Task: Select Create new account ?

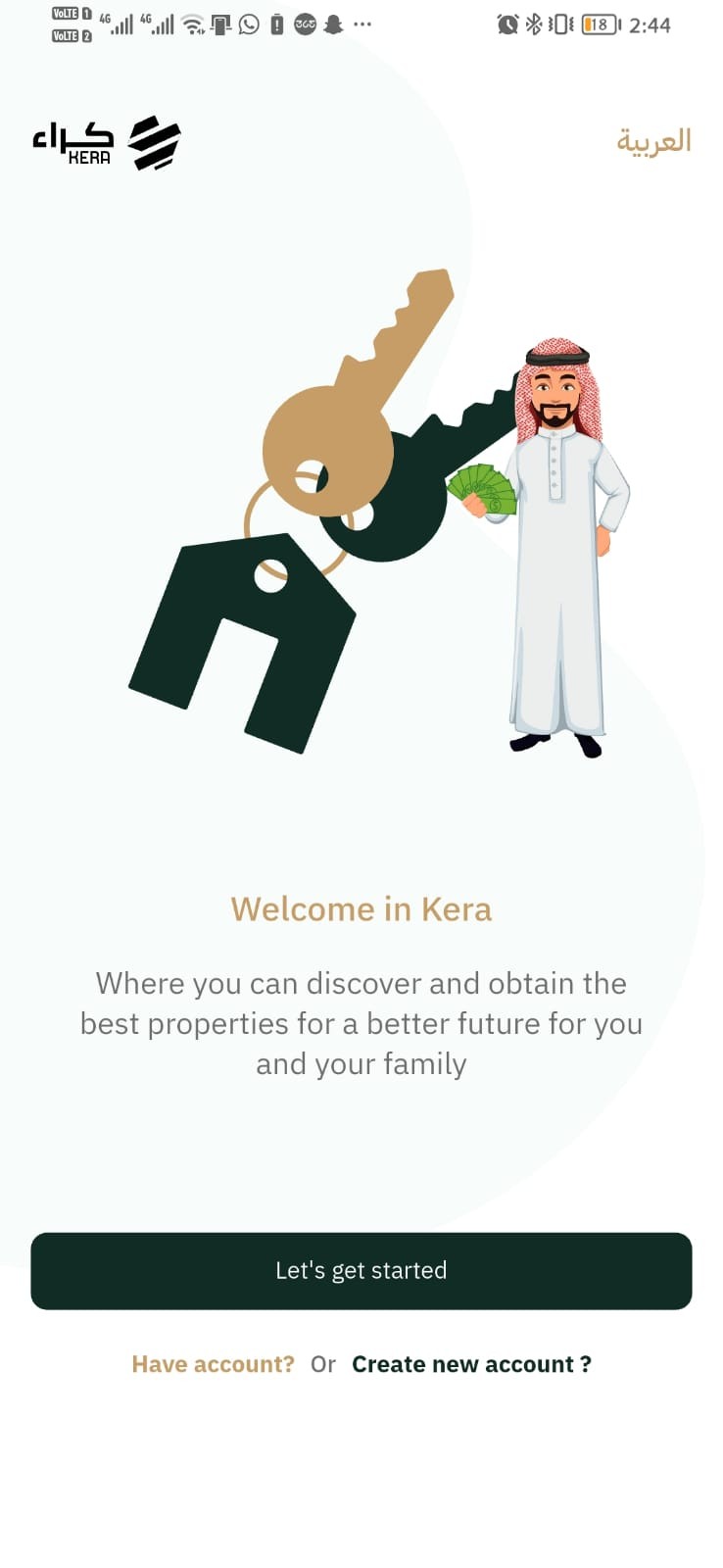Action: pos(471,1364)
